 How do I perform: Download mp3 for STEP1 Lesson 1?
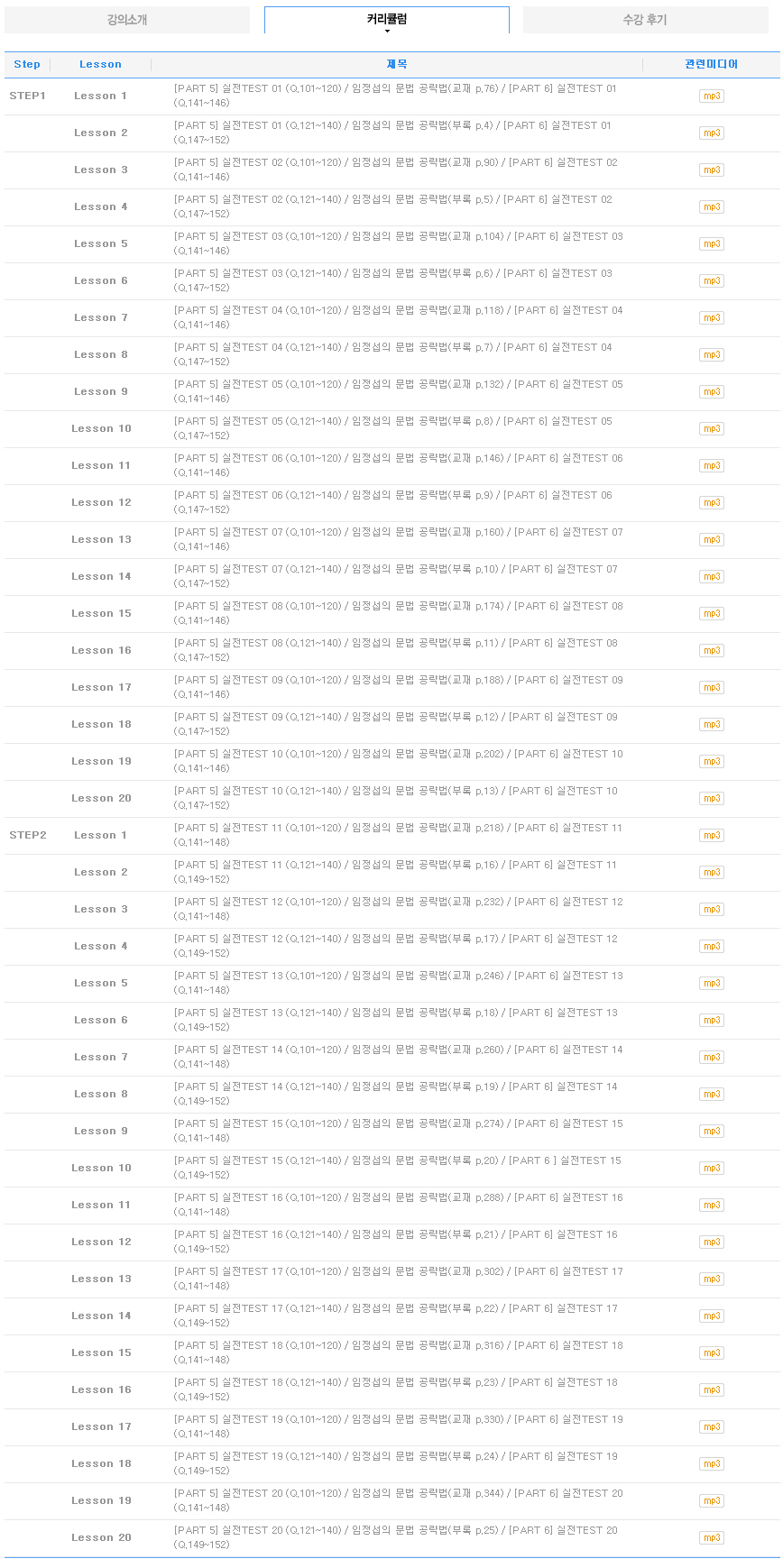[711, 96]
